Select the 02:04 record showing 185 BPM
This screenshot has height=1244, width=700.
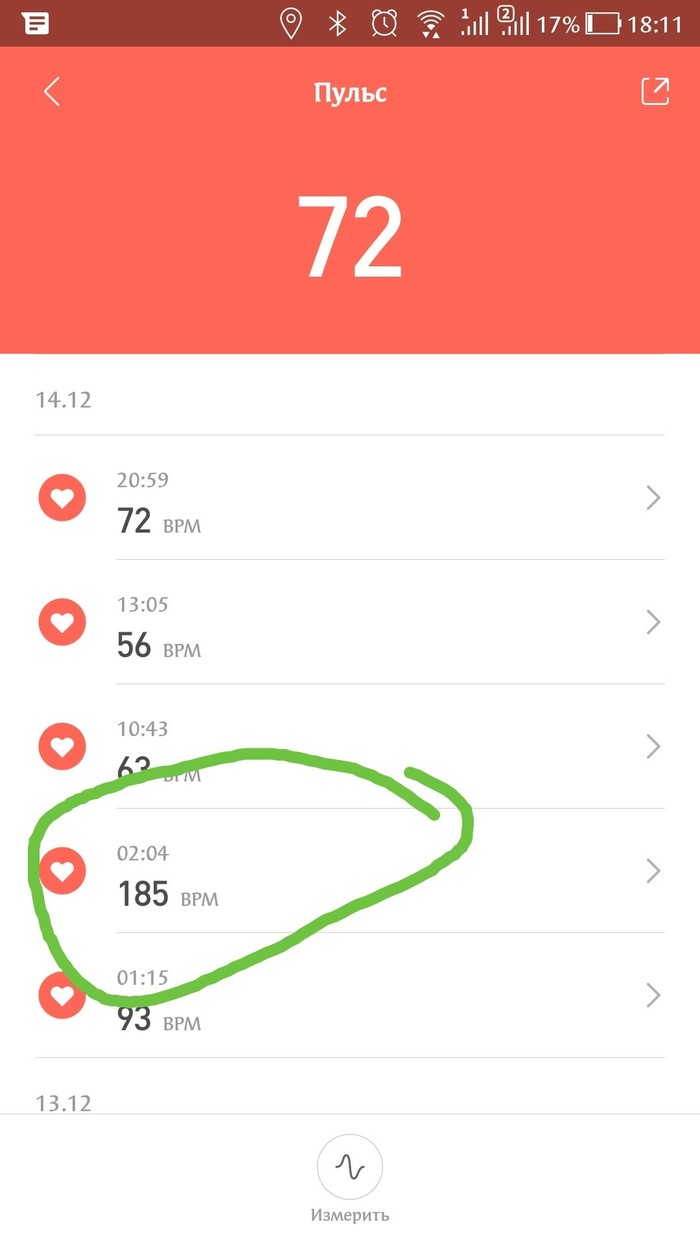350,871
